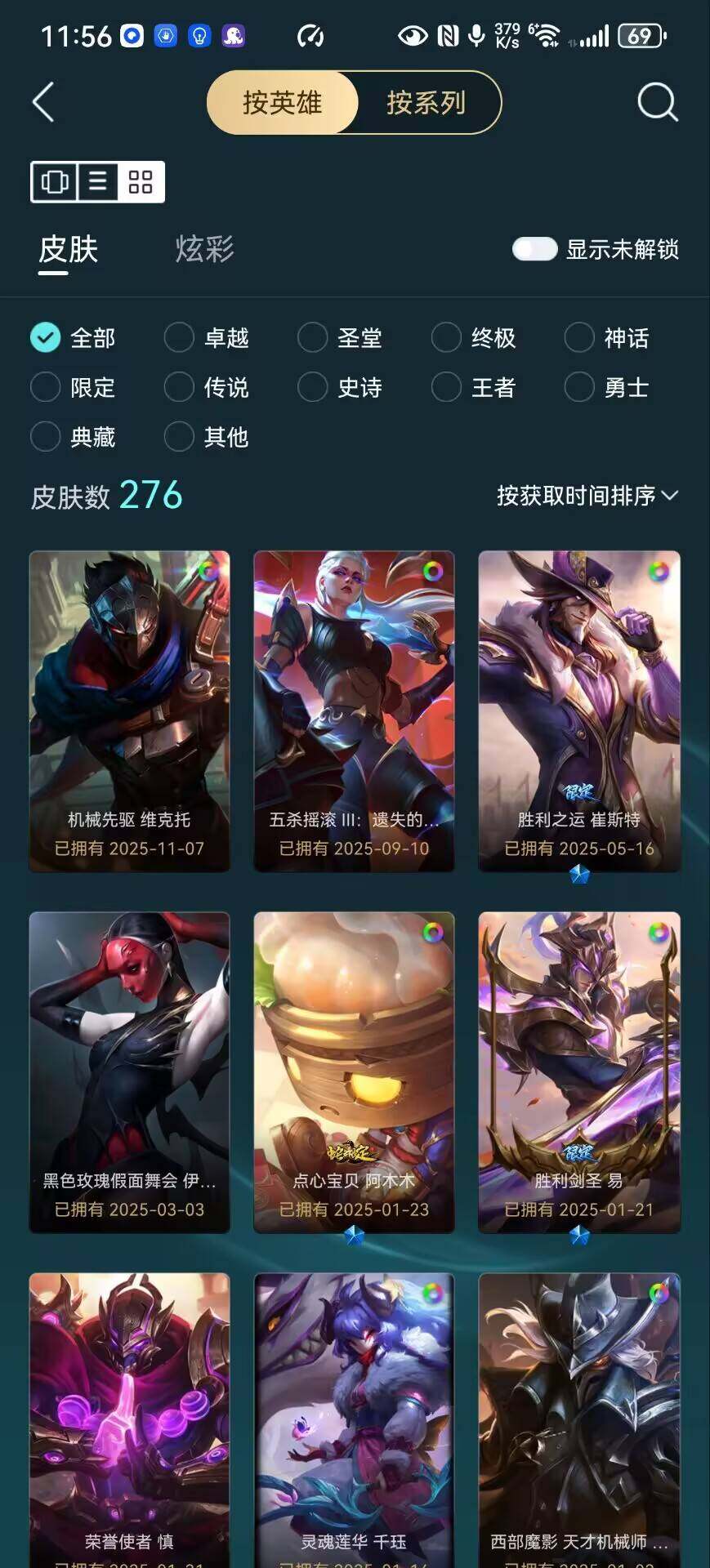Image resolution: width=710 pixels, height=1568 pixels.
Task: View the 点心宝贝 阿木木 skin card
Action: click(354, 1071)
